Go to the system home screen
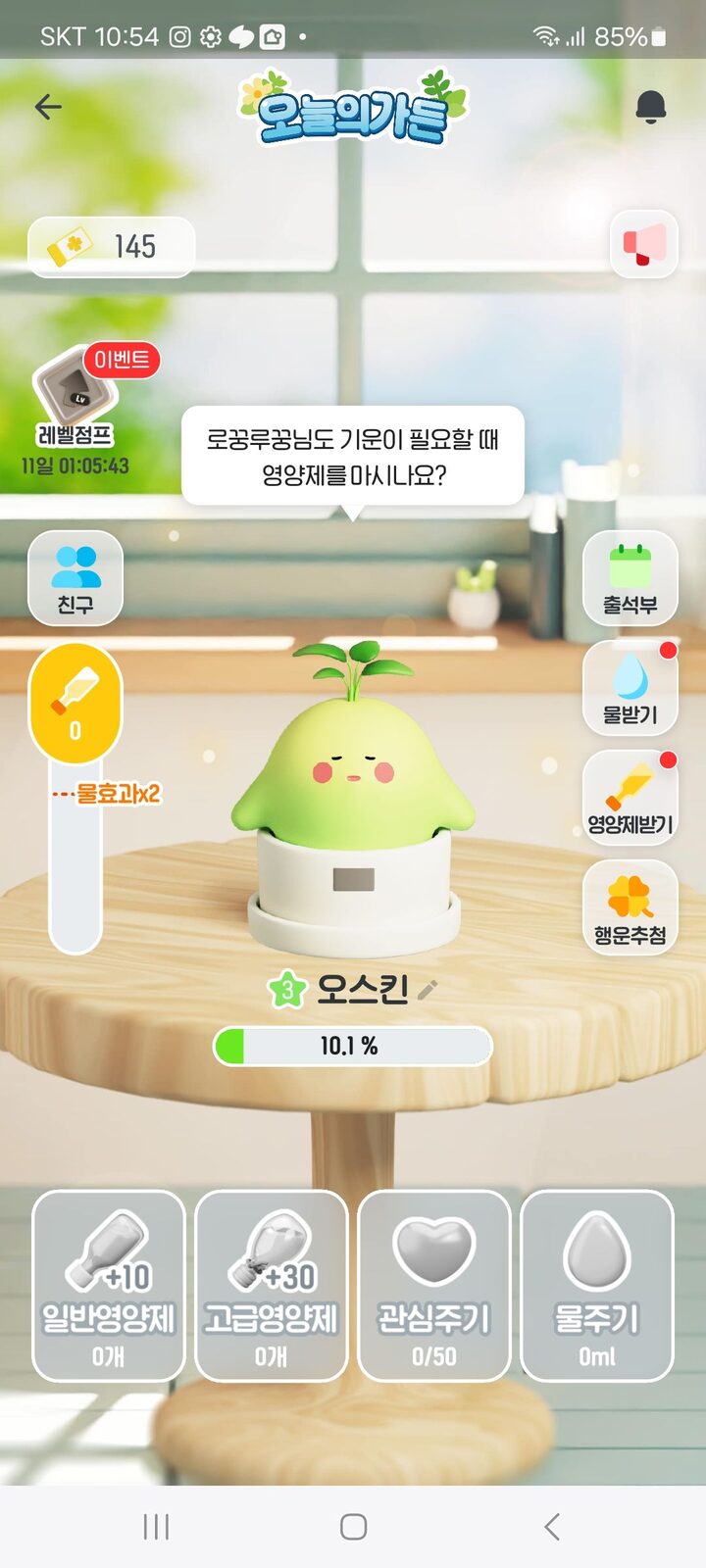 click(353, 1526)
